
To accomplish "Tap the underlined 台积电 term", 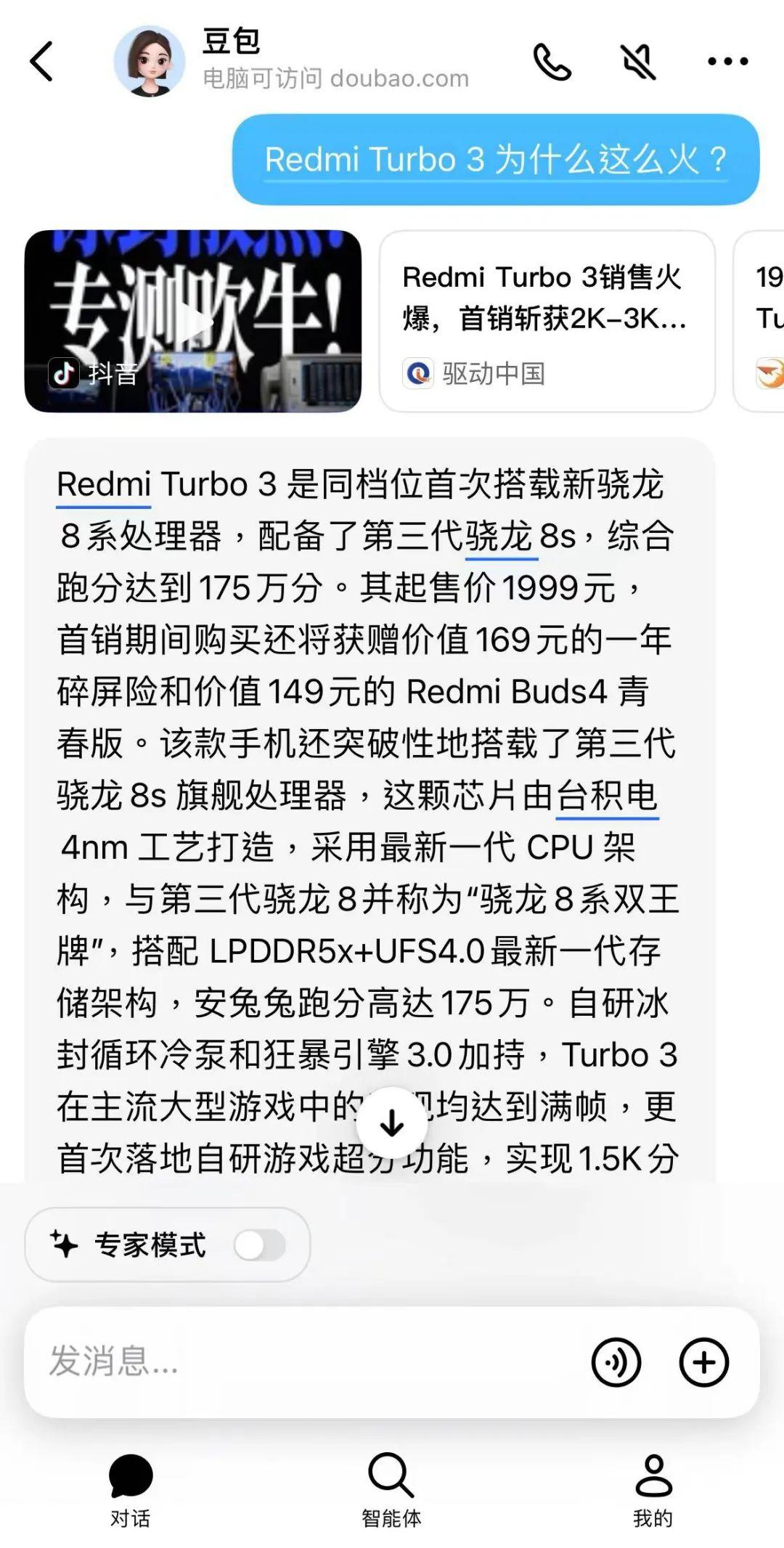I will tap(608, 799).
